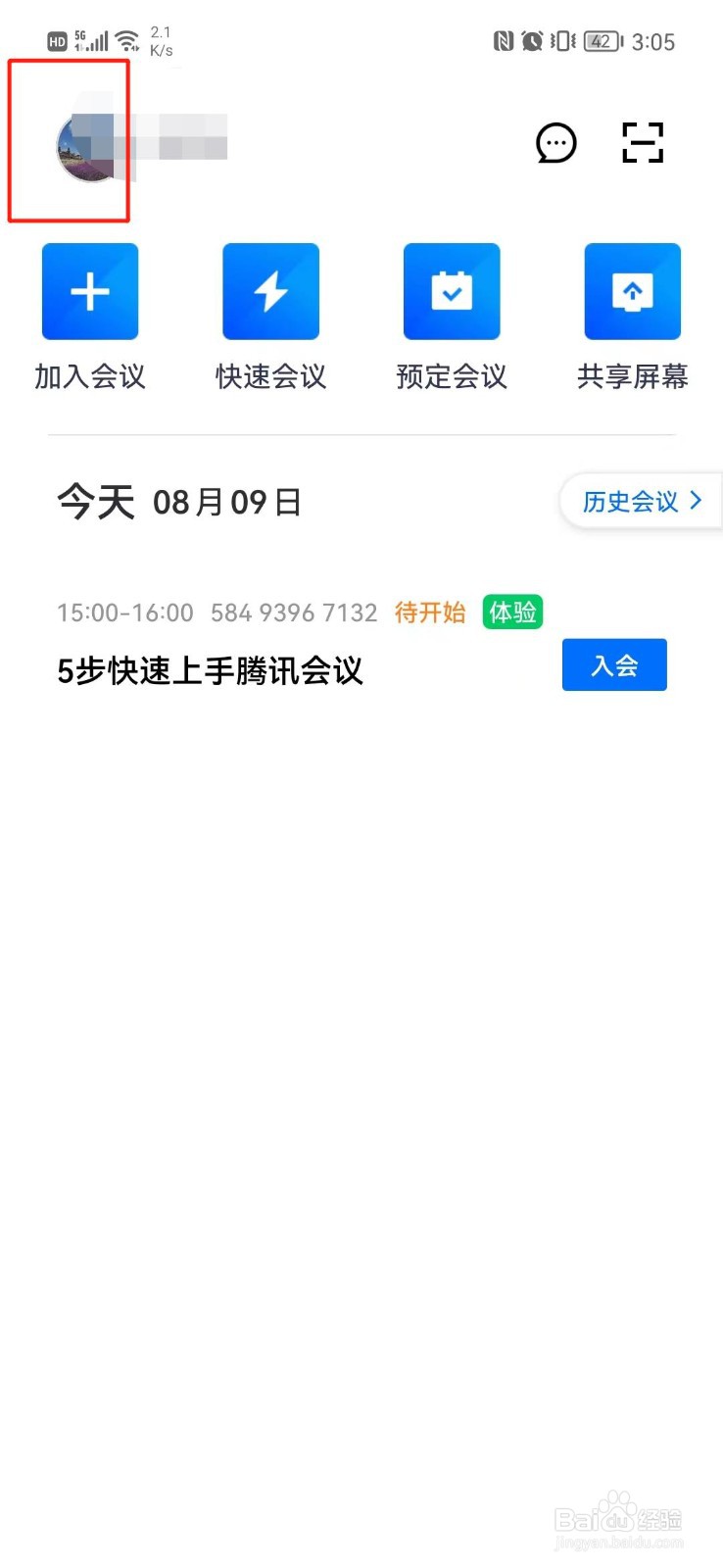723x1568 pixels.
Task: Tap the profile avatar in red box
Action: click(86, 143)
